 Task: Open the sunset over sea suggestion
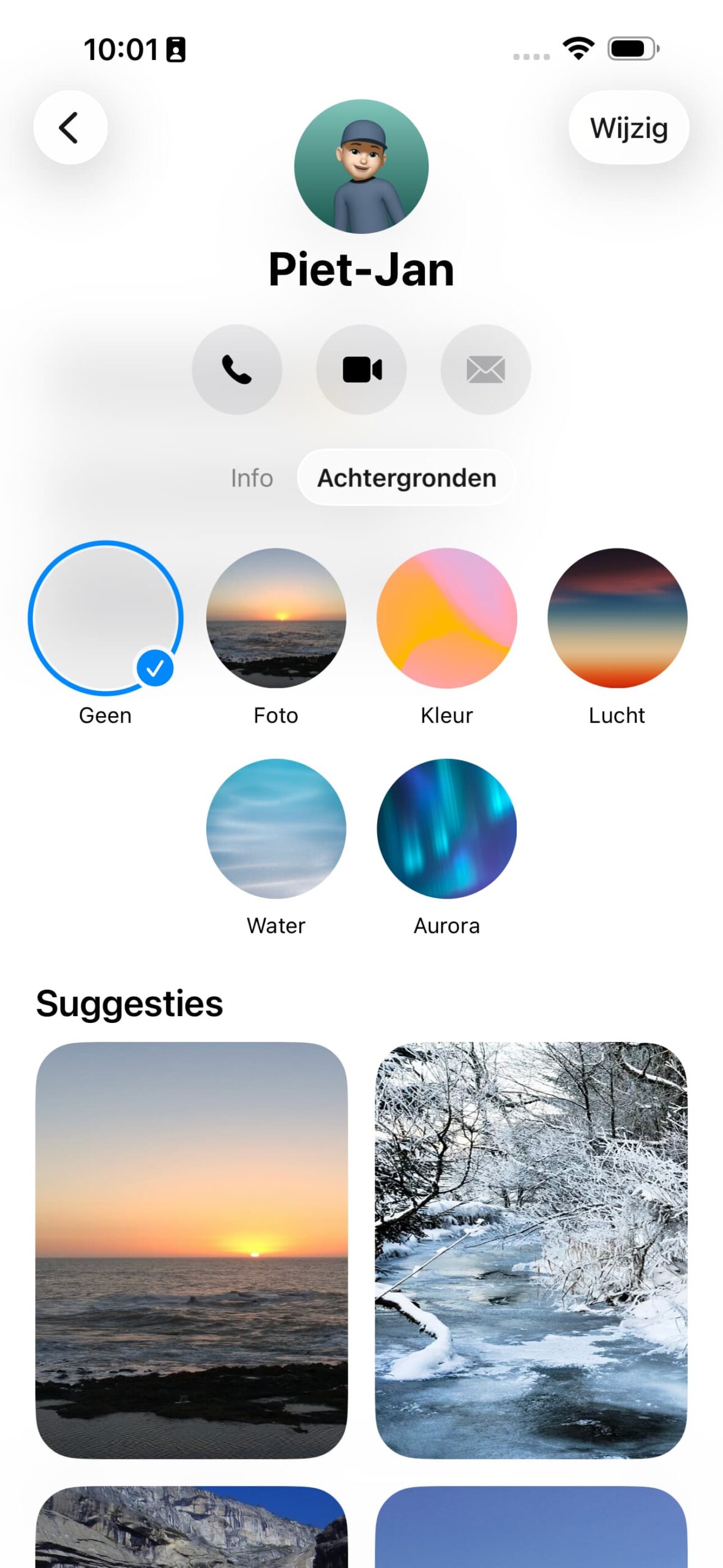(192, 1249)
